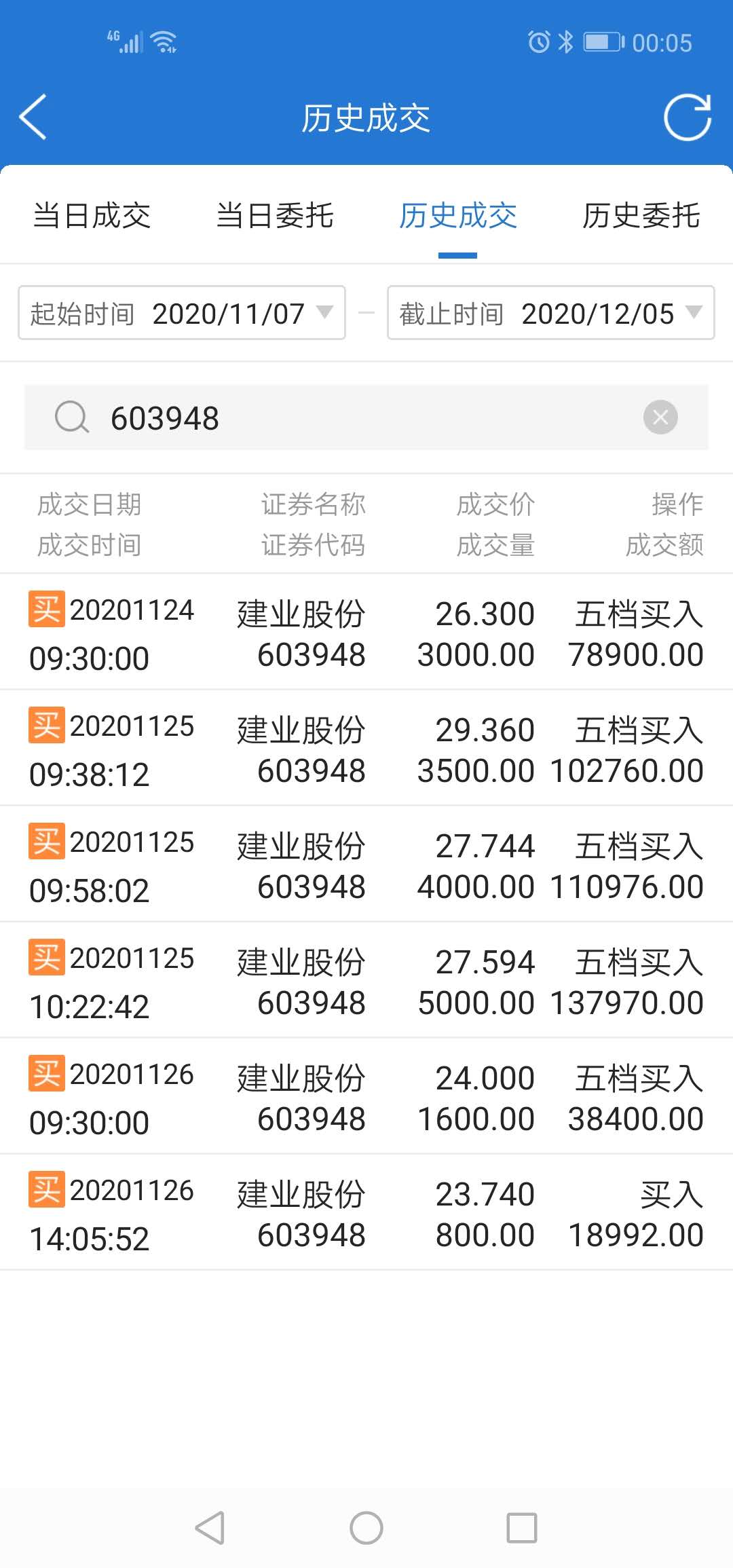Open the 20201124 09:30:00 trade record
Image resolution: width=733 pixels, height=1568 pixels.
[x=366, y=633]
